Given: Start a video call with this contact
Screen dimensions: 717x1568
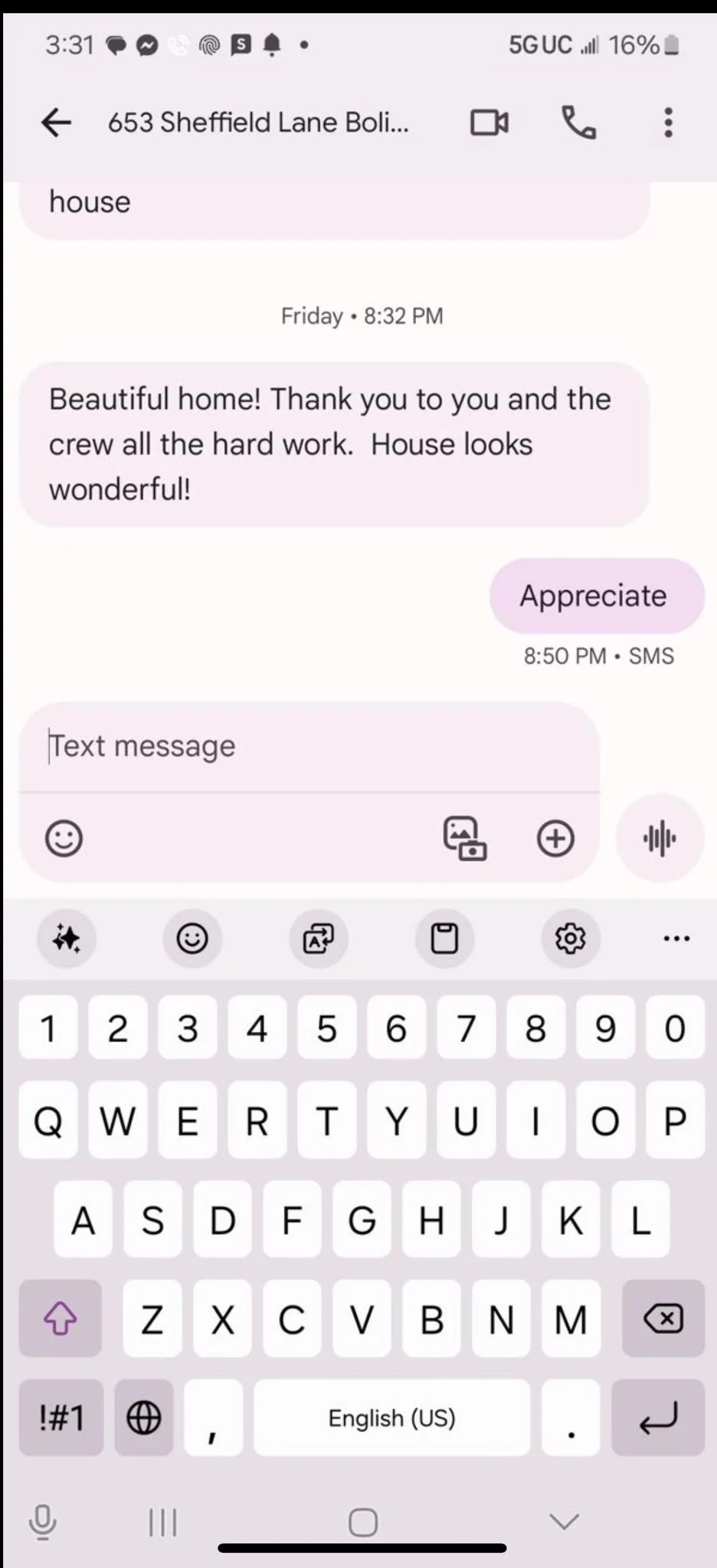Looking at the screenshot, I should point(489,122).
